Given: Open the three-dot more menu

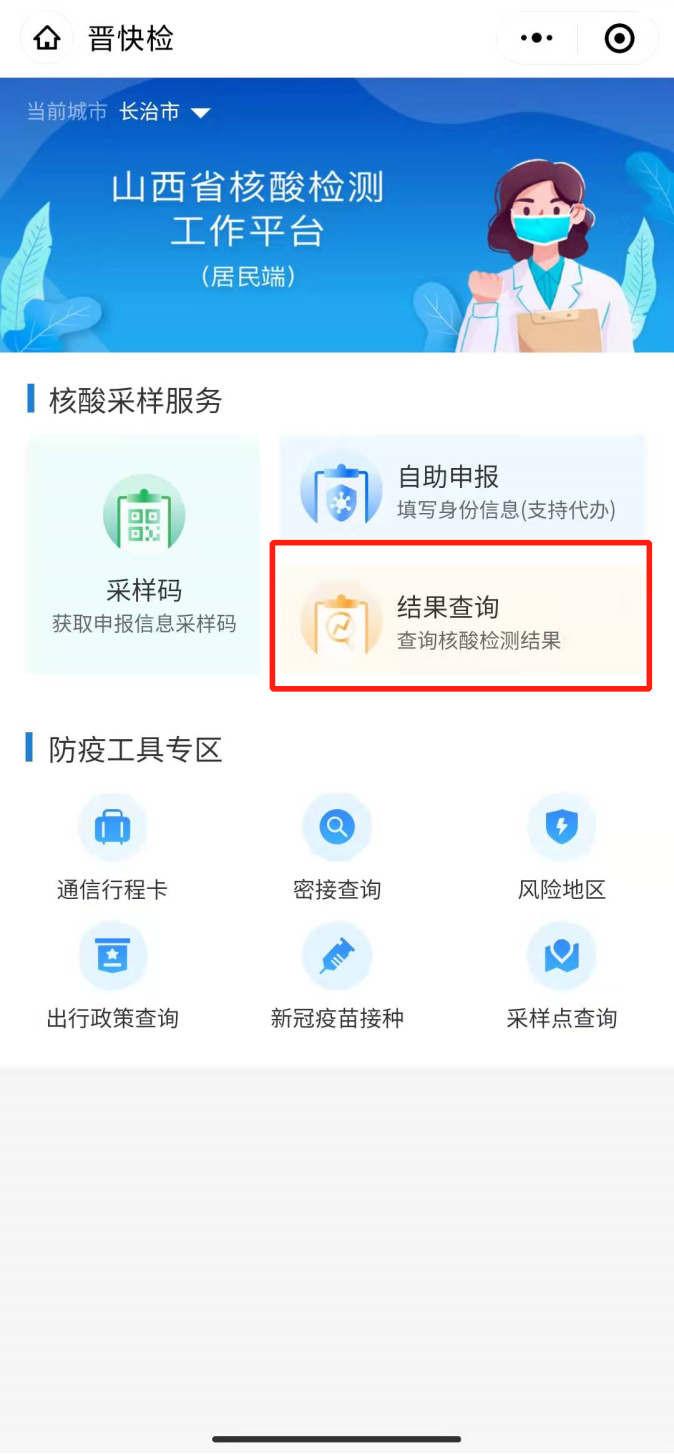Looking at the screenshot, I should pyautogui.click(x=537, y=39).
